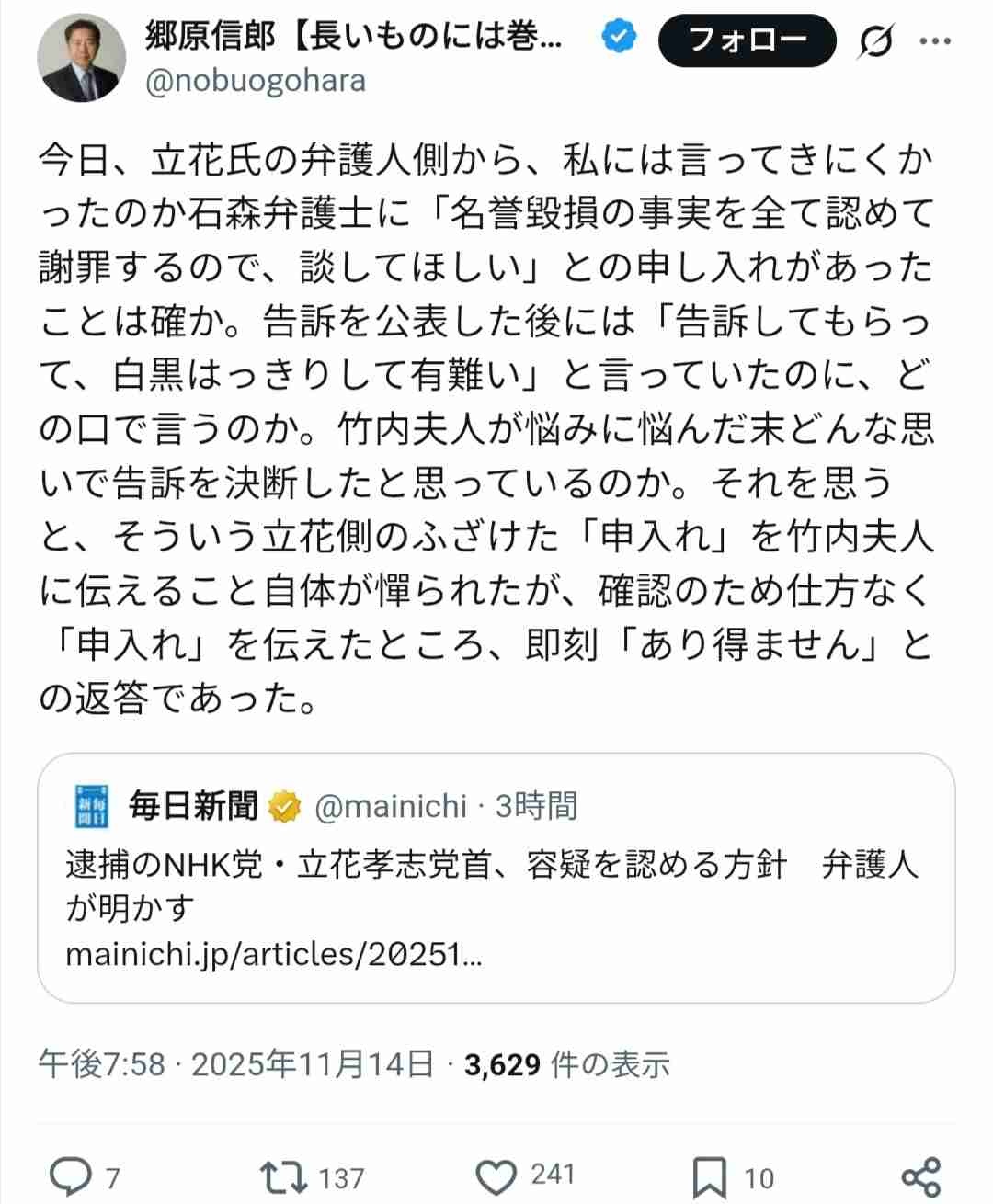The height and width of the screenshot is (1204, 993).
Task: Share this post
Action: (x=920, y=1176)
